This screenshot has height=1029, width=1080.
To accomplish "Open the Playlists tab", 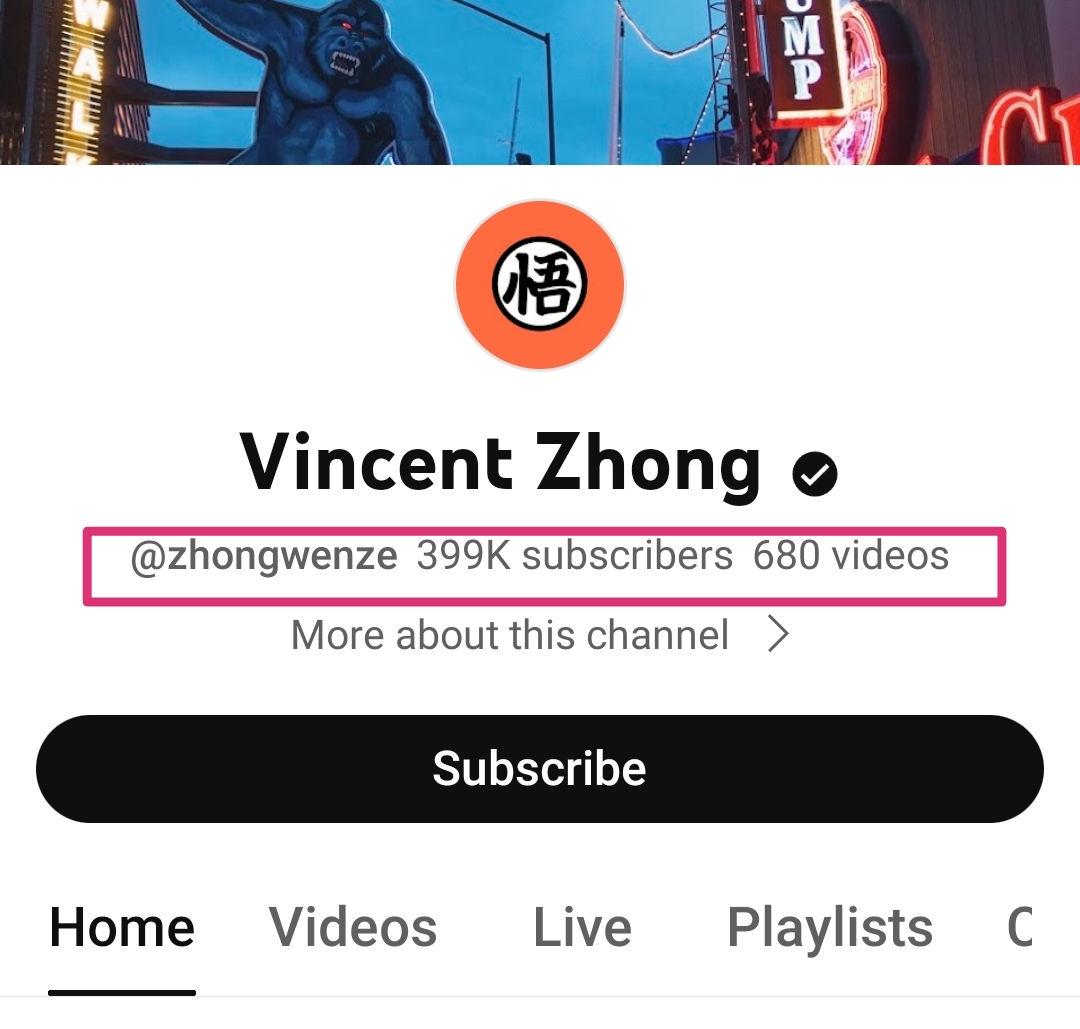I will [829, 928].
